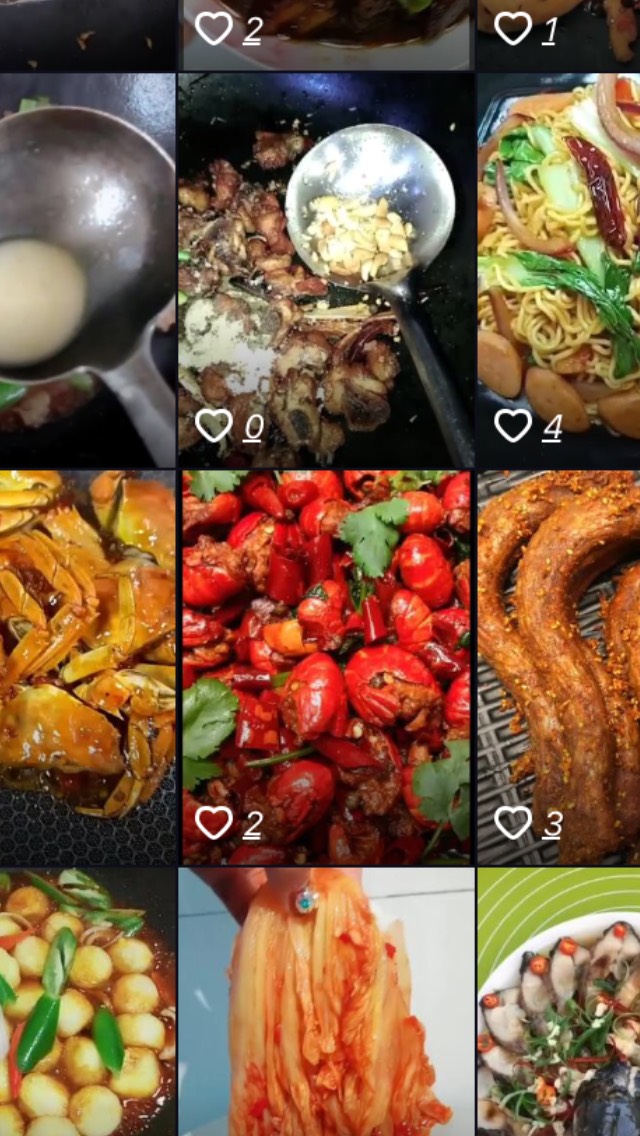Open the fried ribs with ladle video
Image resolution: width=640 pixels, height=1136 pixels.
coord(326,250)
